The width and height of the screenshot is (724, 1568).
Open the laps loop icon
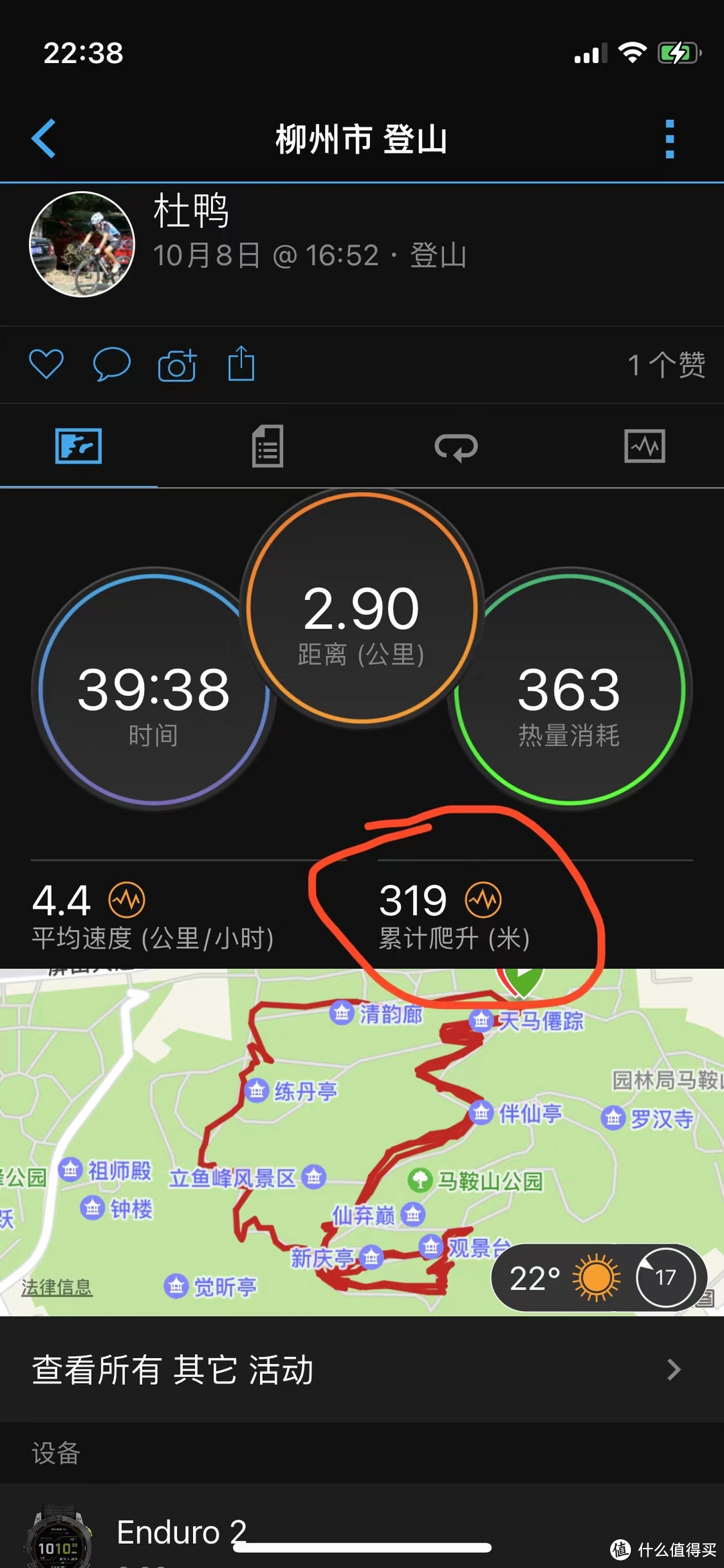[458, 447]
